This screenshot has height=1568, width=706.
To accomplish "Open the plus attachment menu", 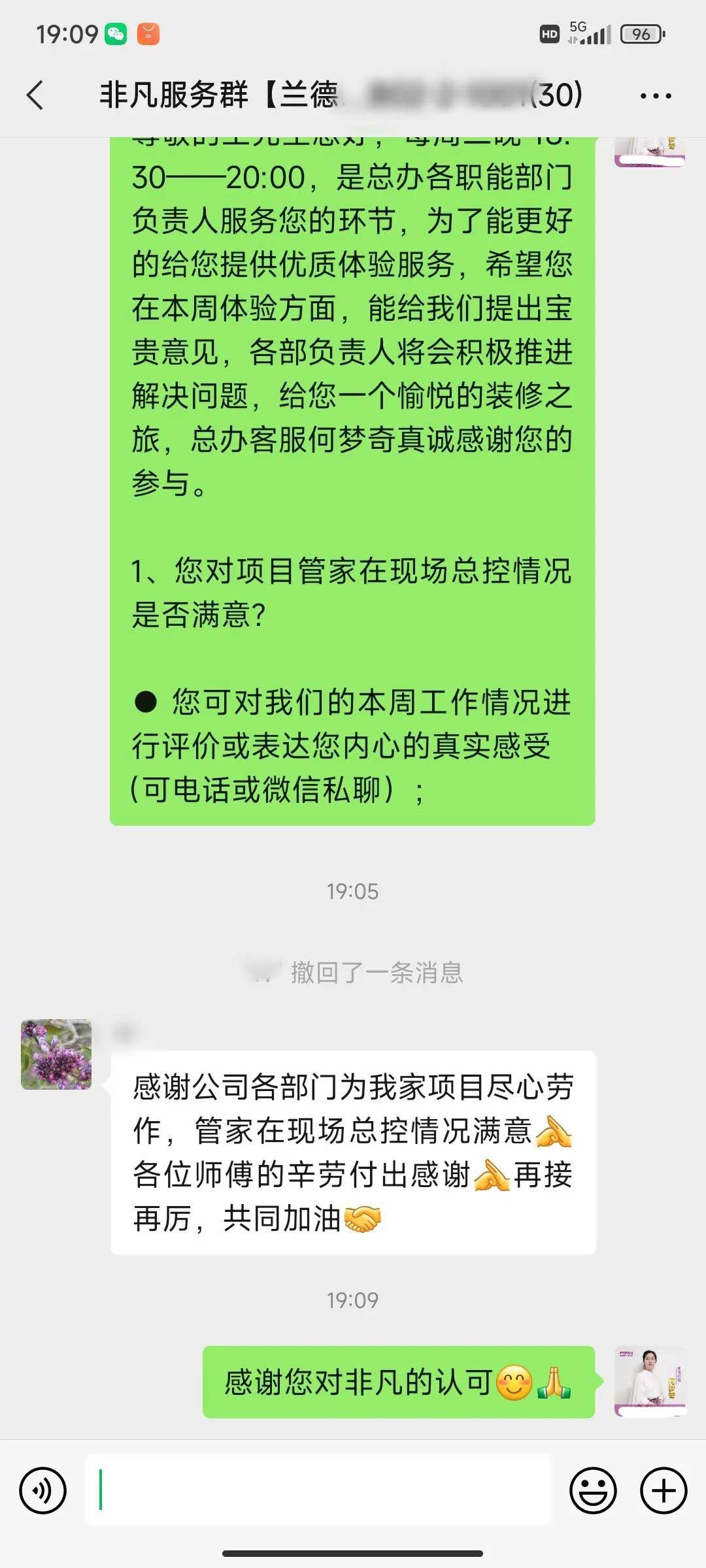I will 664,1490.
